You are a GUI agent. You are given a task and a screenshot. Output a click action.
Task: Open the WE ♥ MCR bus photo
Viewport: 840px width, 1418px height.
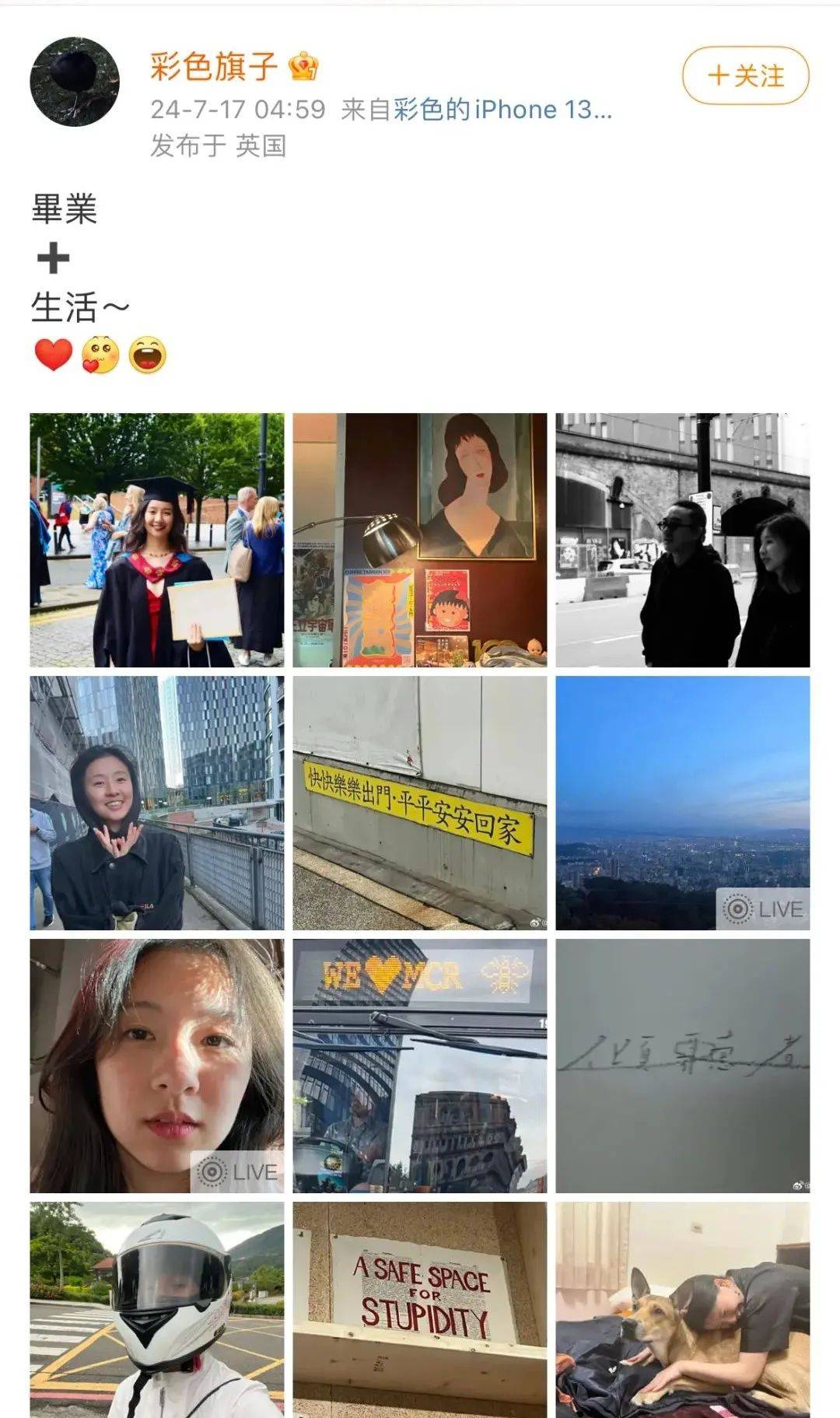click(419, 1066)
